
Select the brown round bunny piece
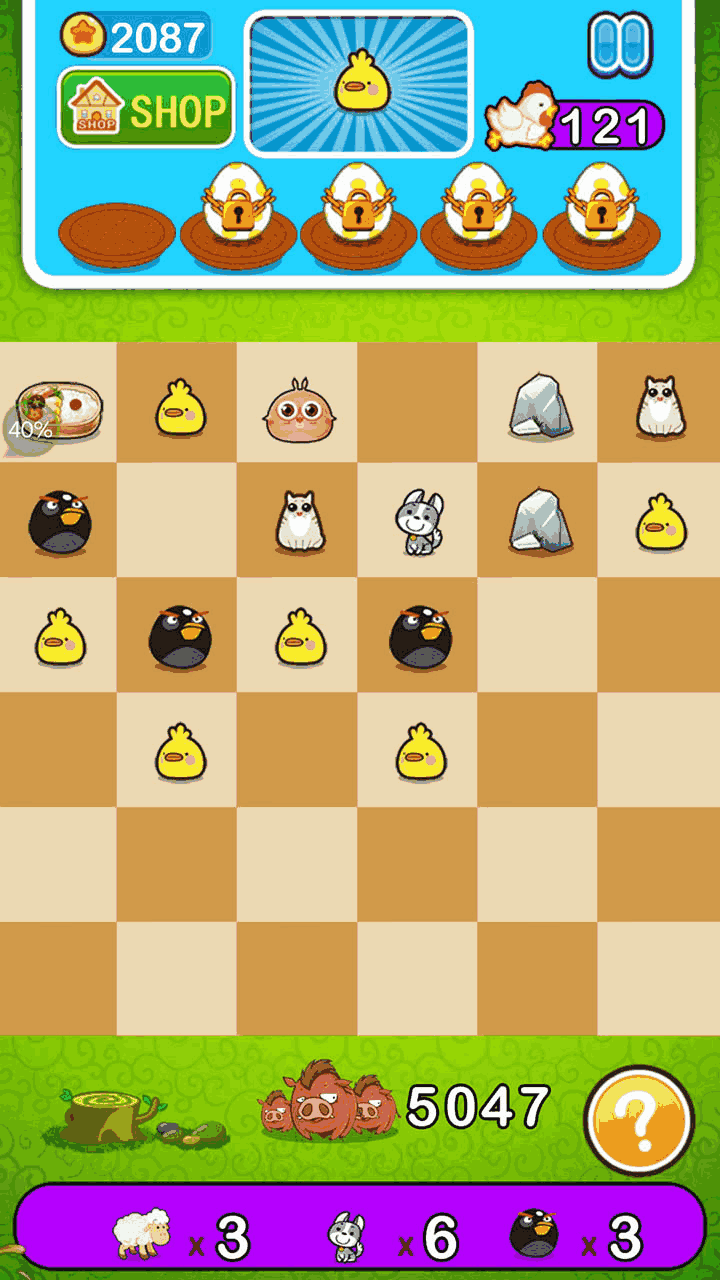tap(298, 410)
